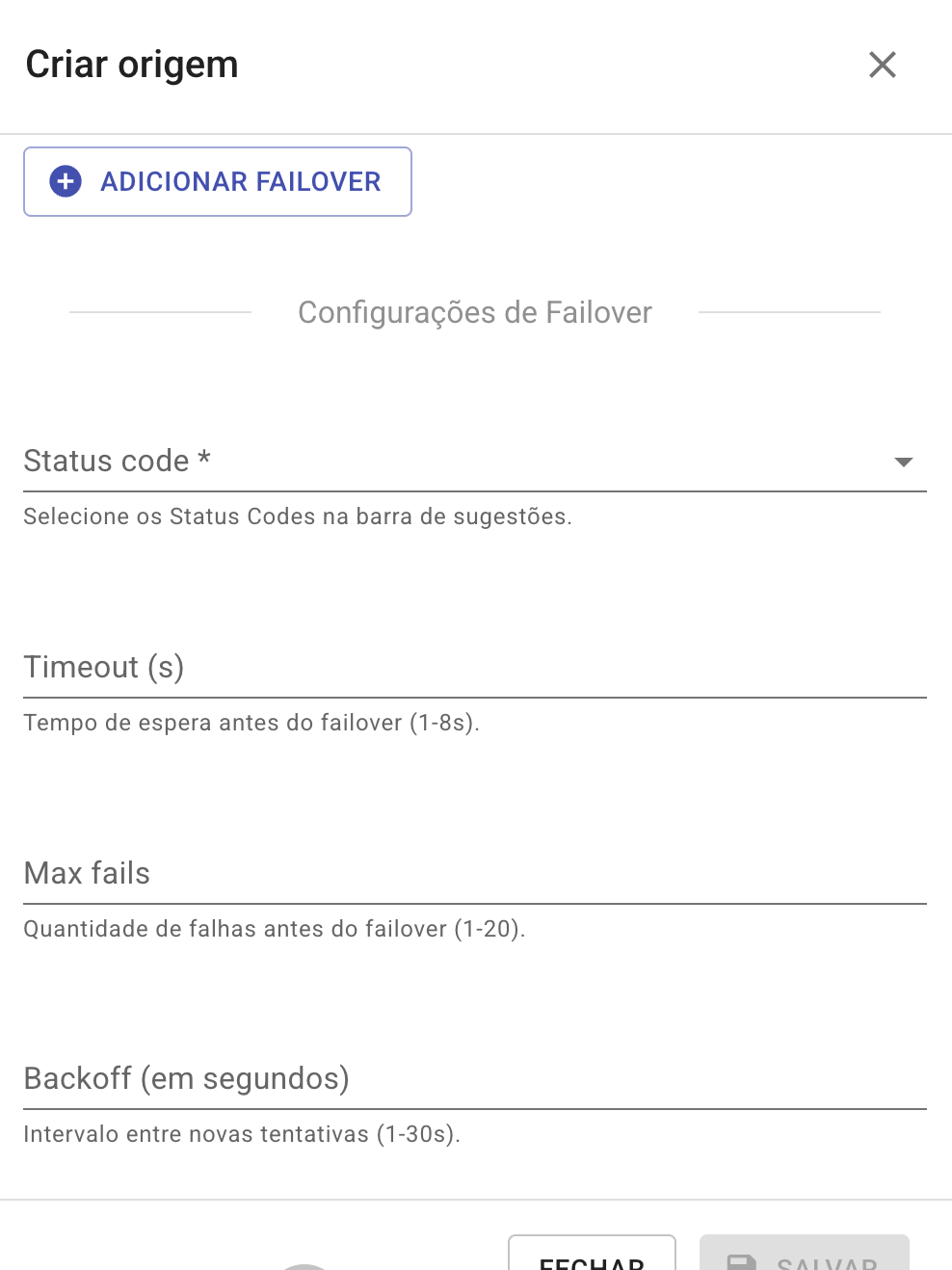Collapse the Status code suggestions dropdown

click(904, 462)
